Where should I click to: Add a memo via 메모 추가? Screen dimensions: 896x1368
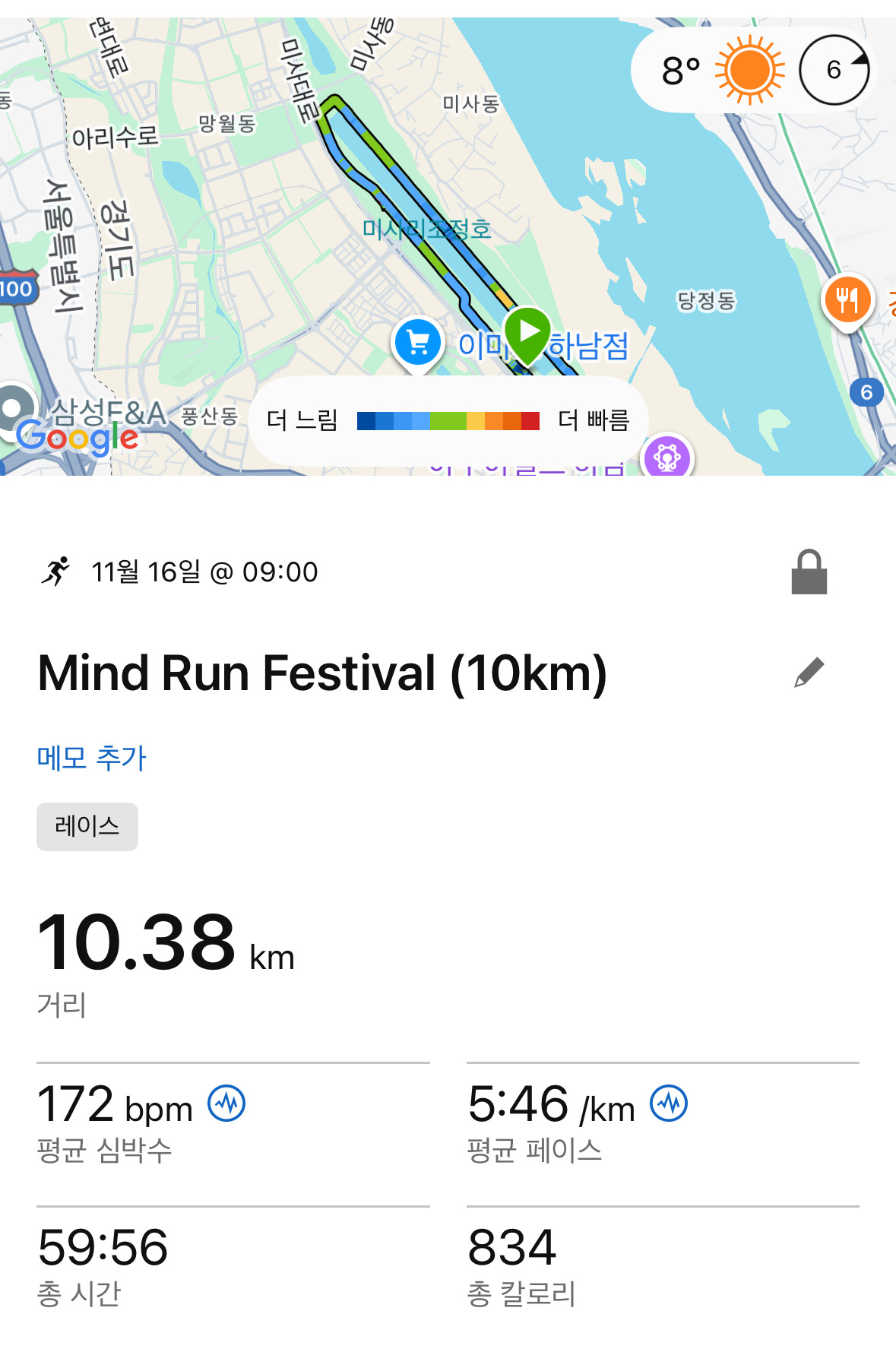[91, 758]
